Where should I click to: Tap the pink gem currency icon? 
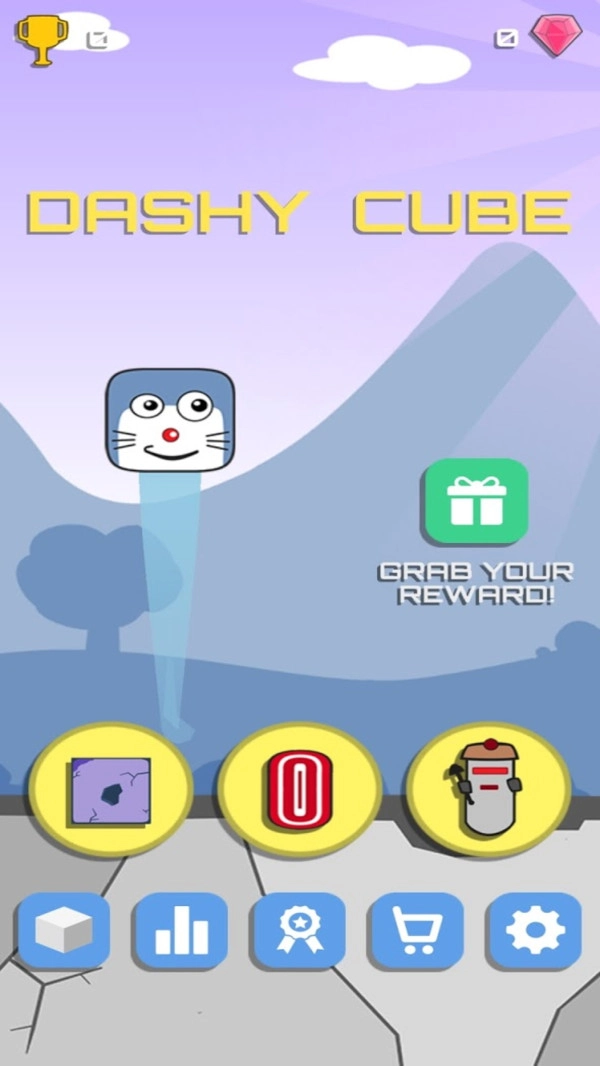pos(557,36)
